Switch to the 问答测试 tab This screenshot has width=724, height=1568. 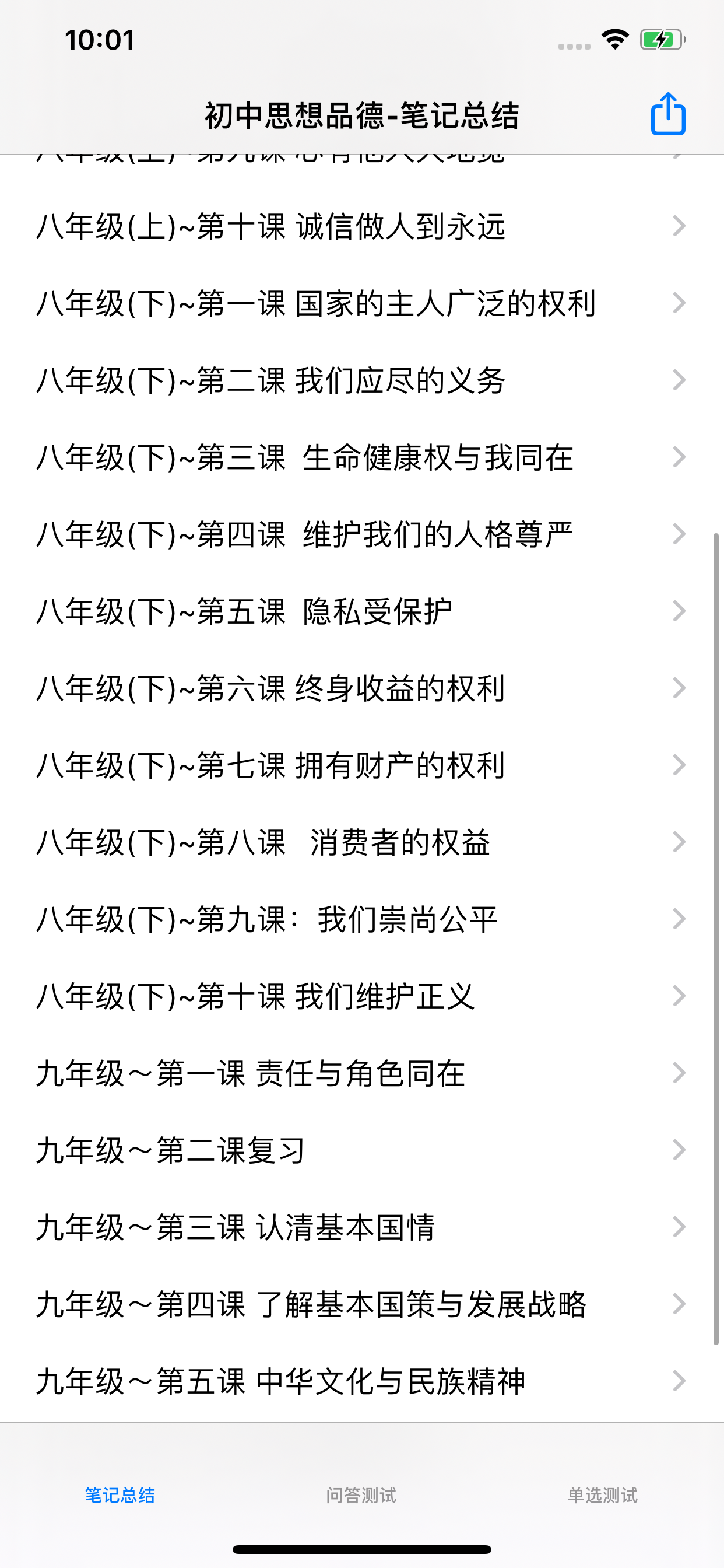361,1495
